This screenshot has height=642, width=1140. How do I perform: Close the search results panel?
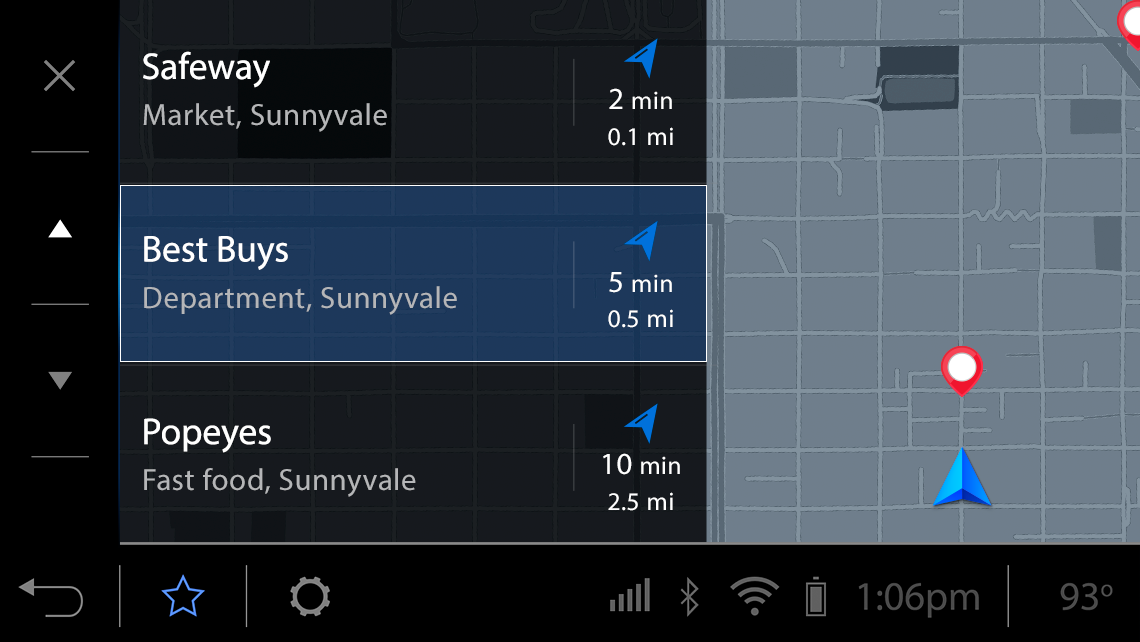pyautogui.click(x=60, y=76)
